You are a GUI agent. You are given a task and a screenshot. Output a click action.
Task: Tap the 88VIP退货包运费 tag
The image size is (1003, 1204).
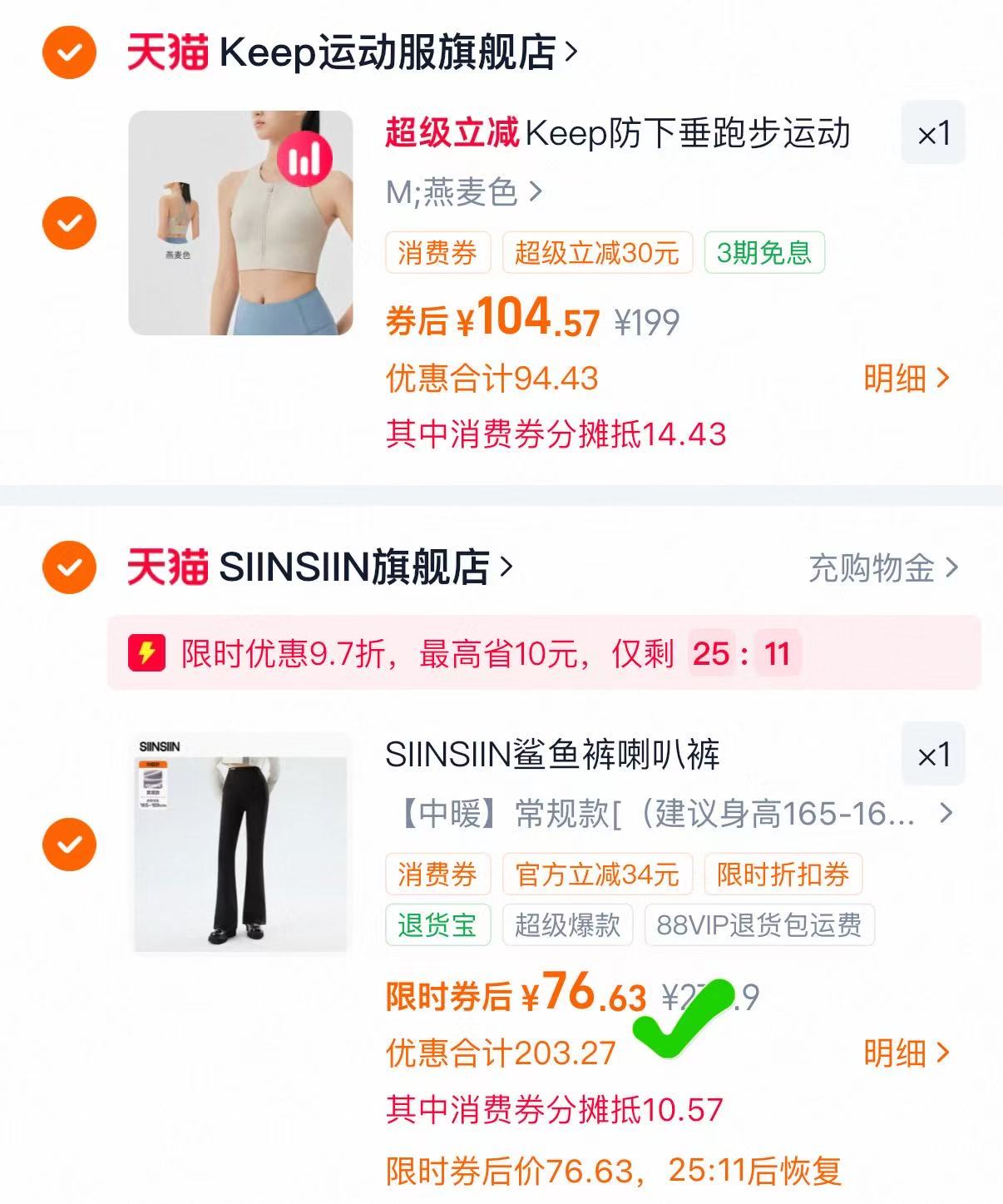(x=758, y=926)
